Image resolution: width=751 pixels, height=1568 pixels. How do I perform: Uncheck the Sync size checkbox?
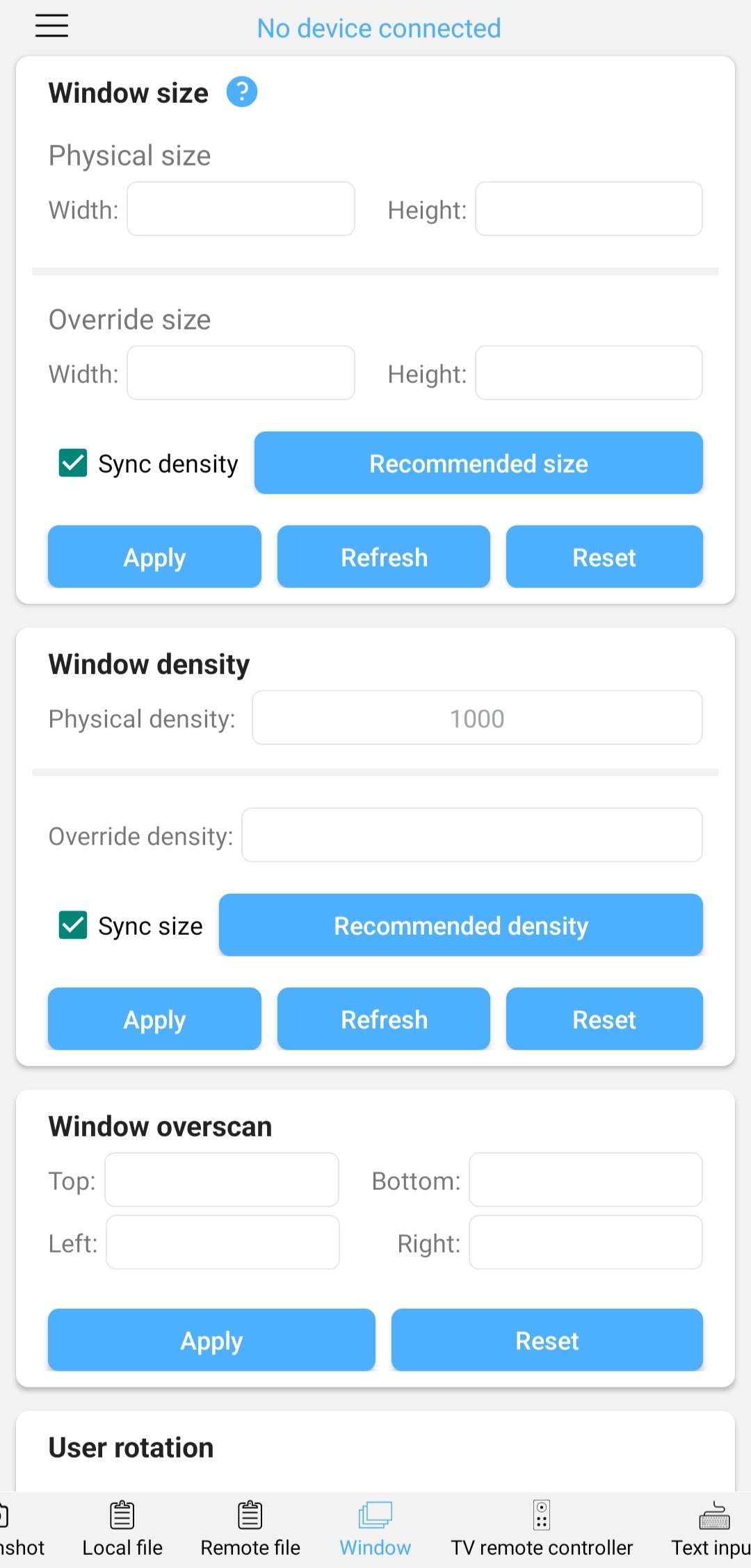pos(73,925)
